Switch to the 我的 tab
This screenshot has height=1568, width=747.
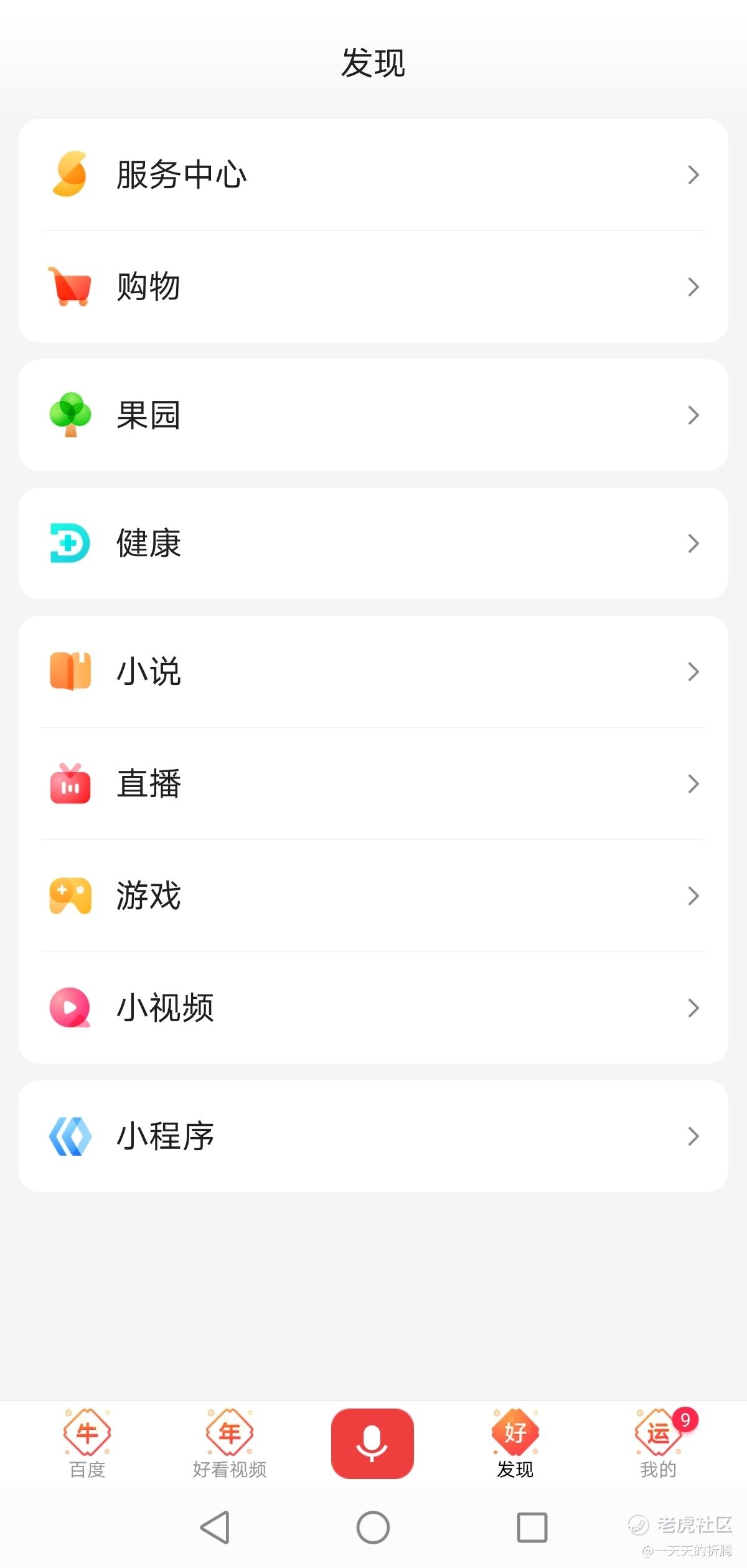pyautogui.click(x=659, y=1443)
